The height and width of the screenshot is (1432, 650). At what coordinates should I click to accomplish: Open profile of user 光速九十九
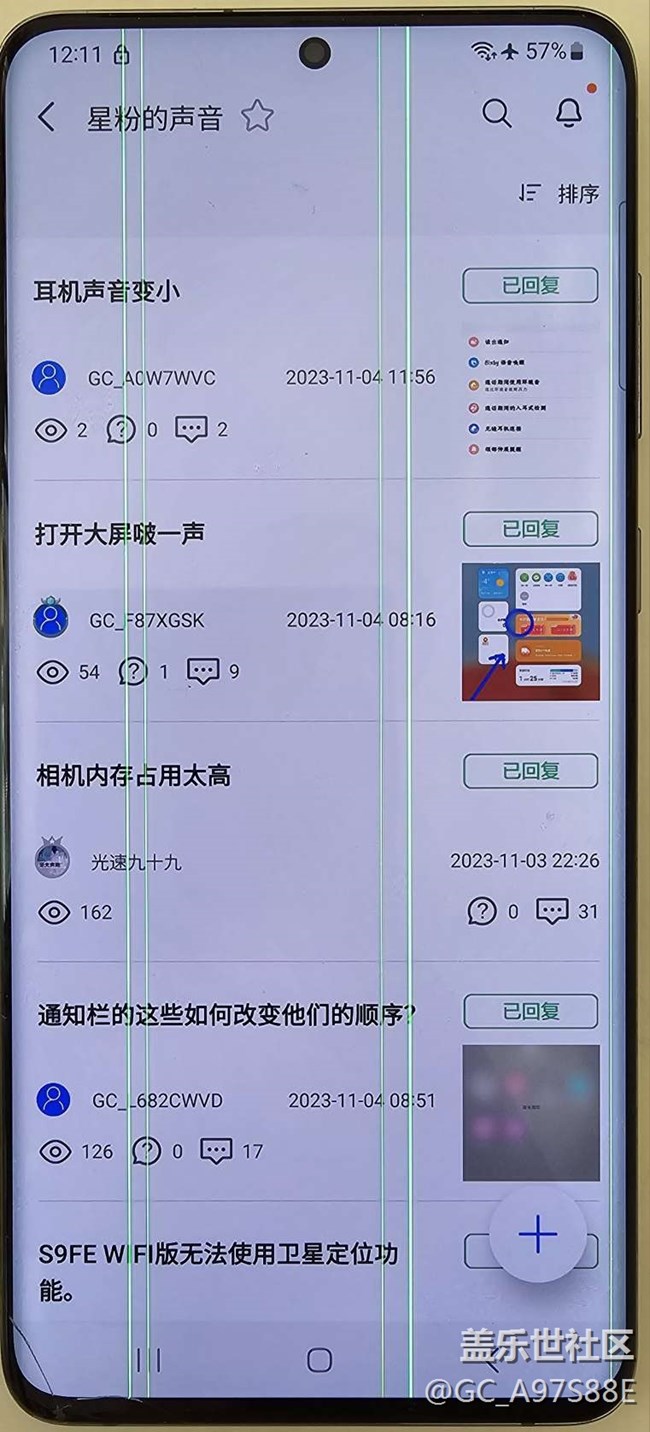(52, 860)
